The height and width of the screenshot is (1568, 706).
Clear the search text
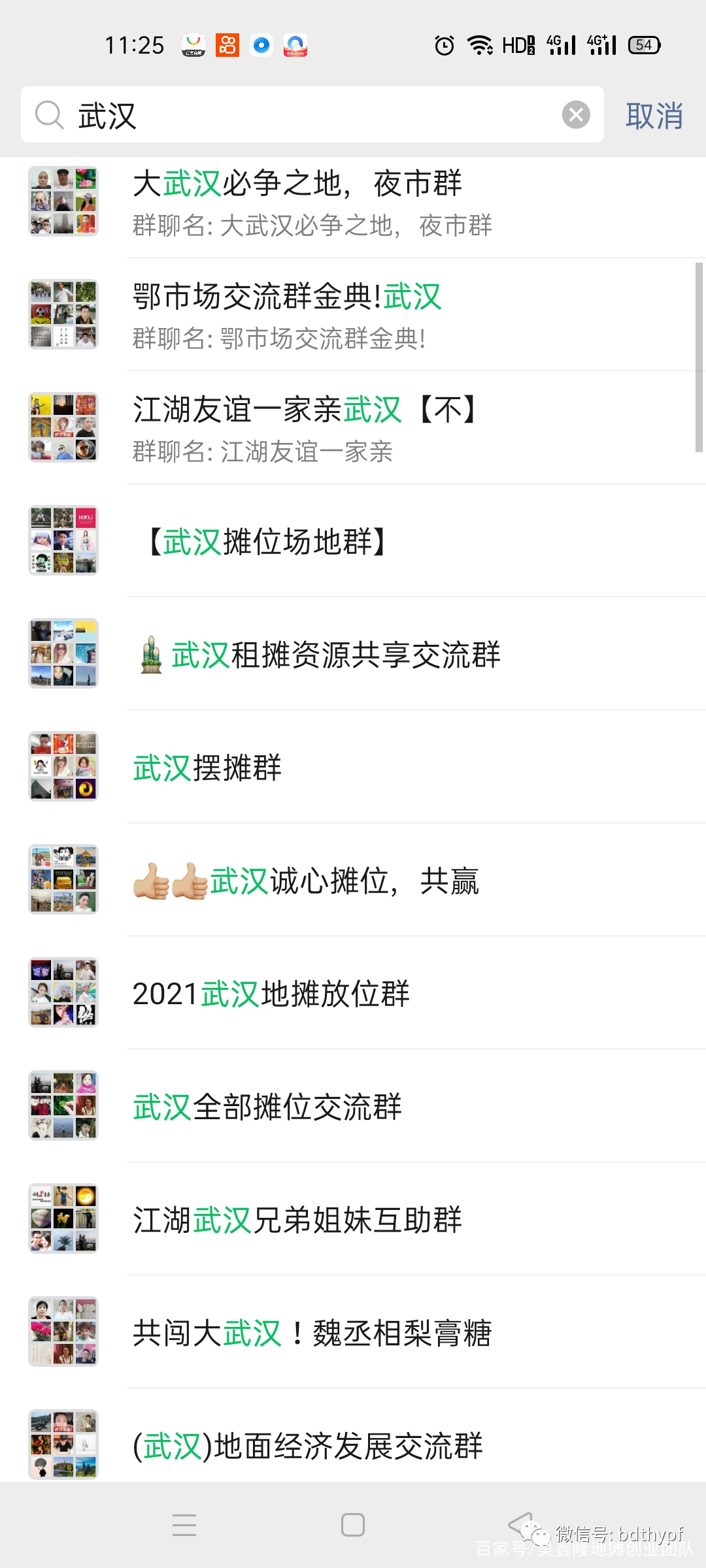[576, 115]
